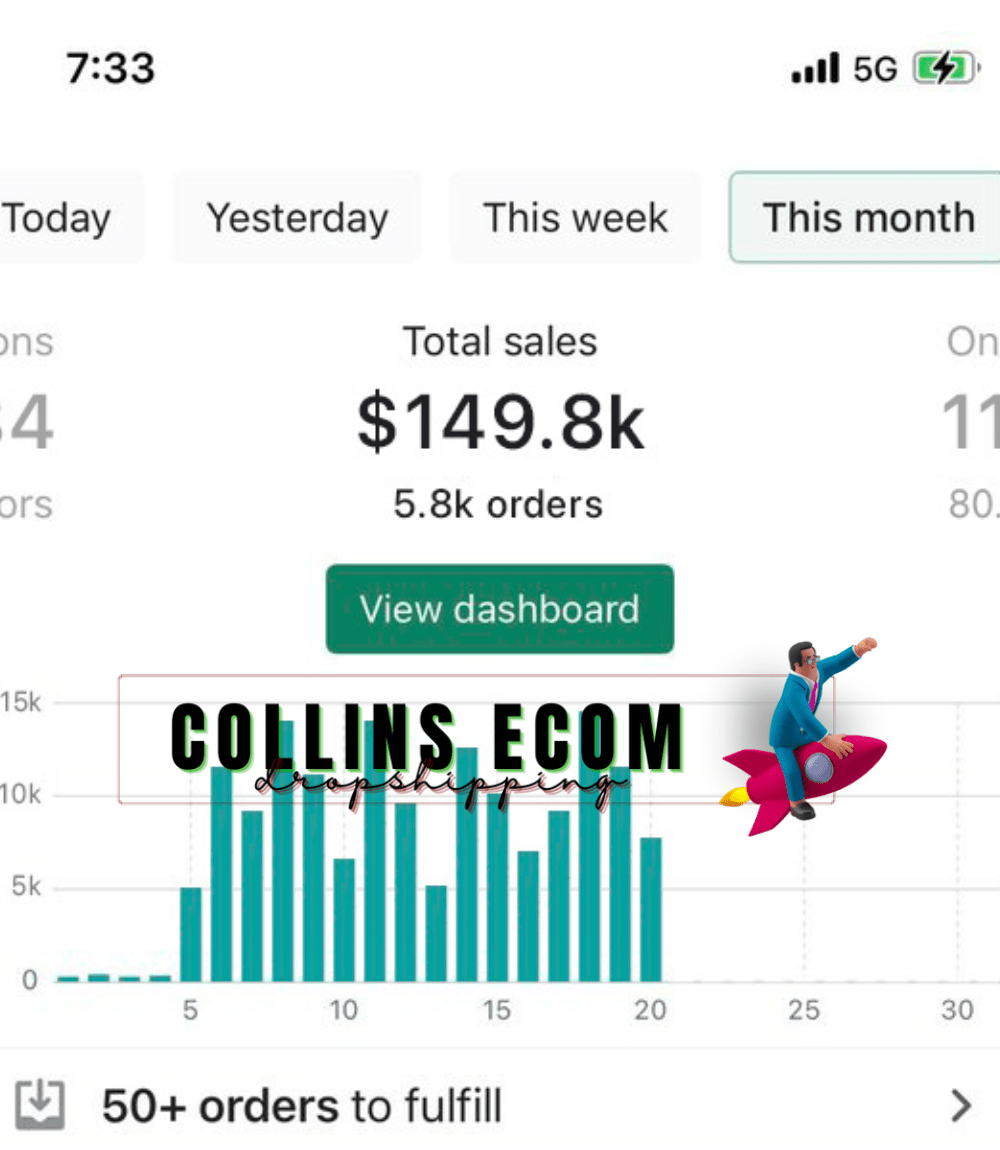This screenshot has width=1000, height=1150.
Task: Open the View dashboard screen
Action: click(499, 609)
